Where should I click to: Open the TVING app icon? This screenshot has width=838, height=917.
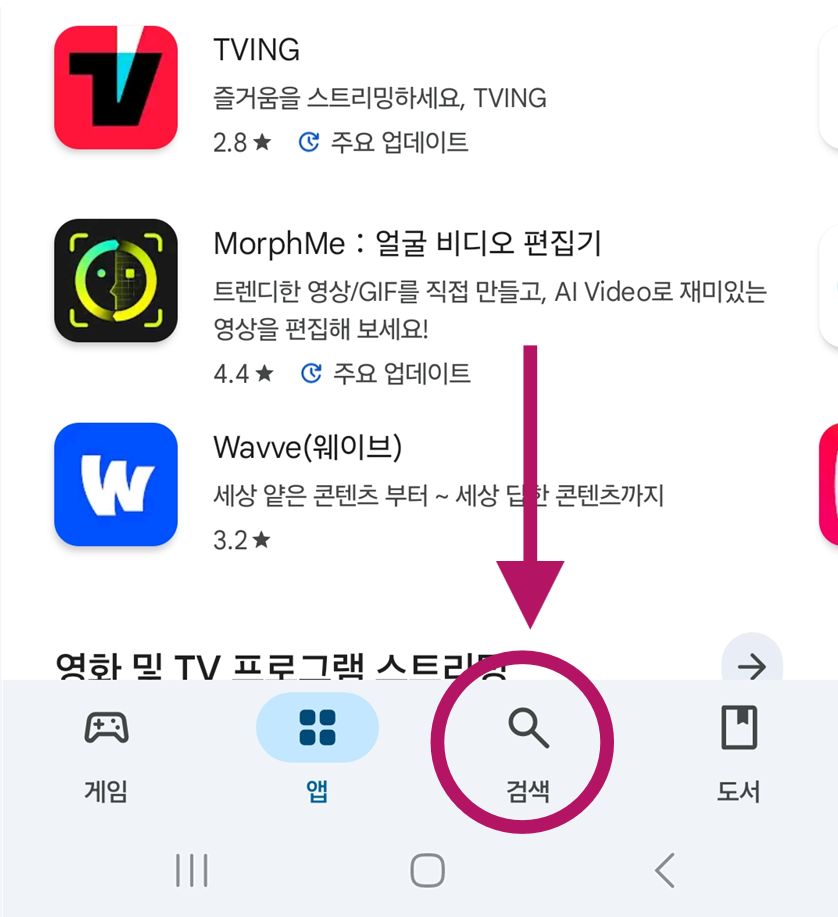[x=115, y=87]
